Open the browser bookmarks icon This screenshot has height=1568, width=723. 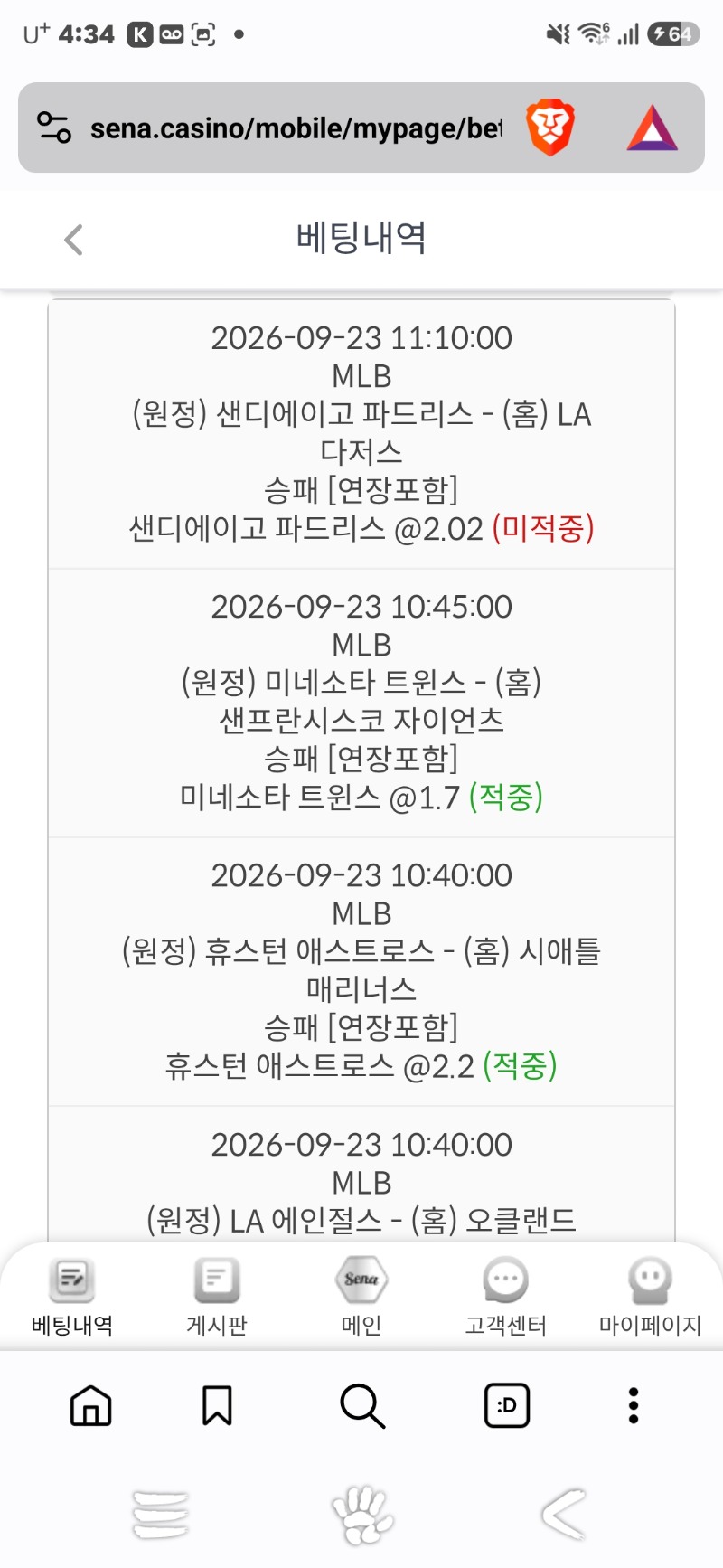217,1405
